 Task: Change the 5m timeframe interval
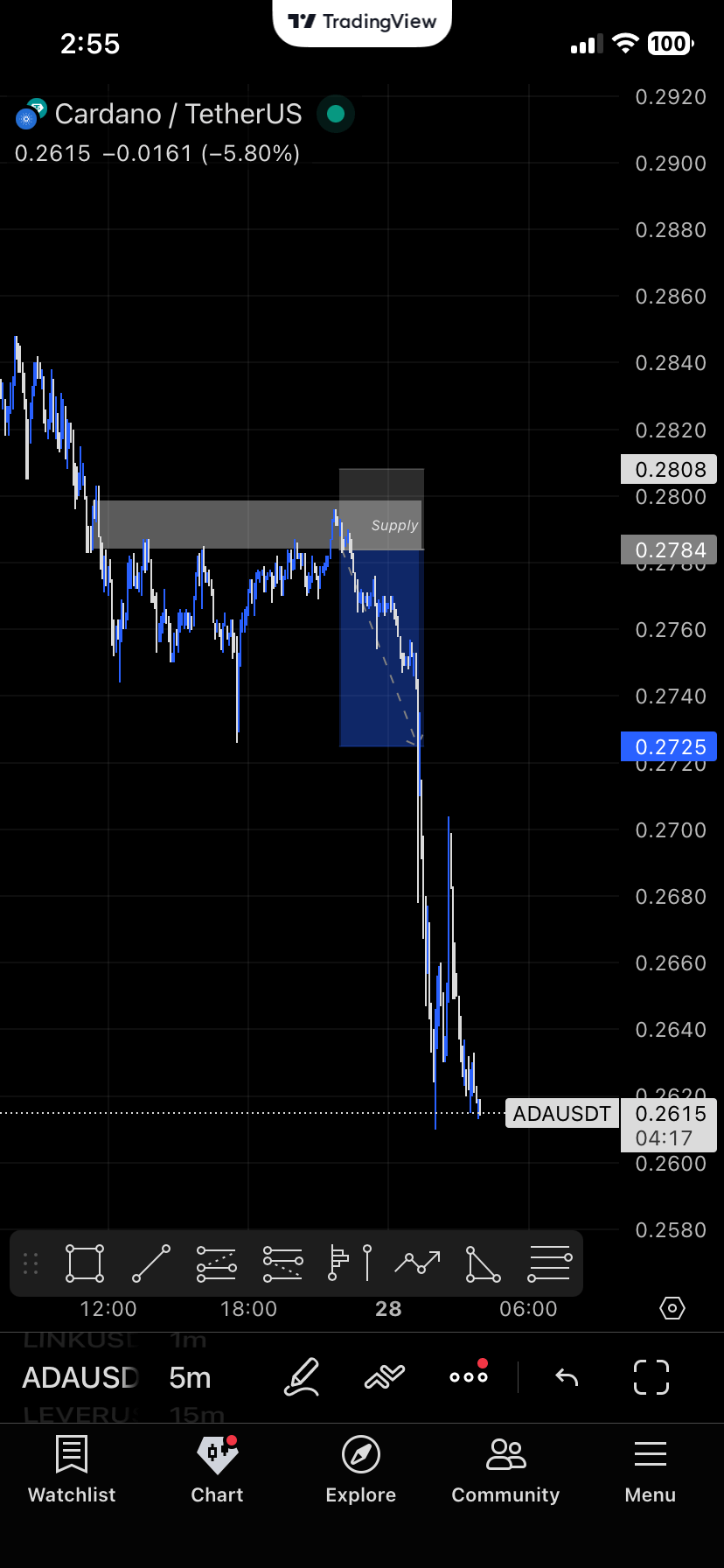tap(190, 1377)
